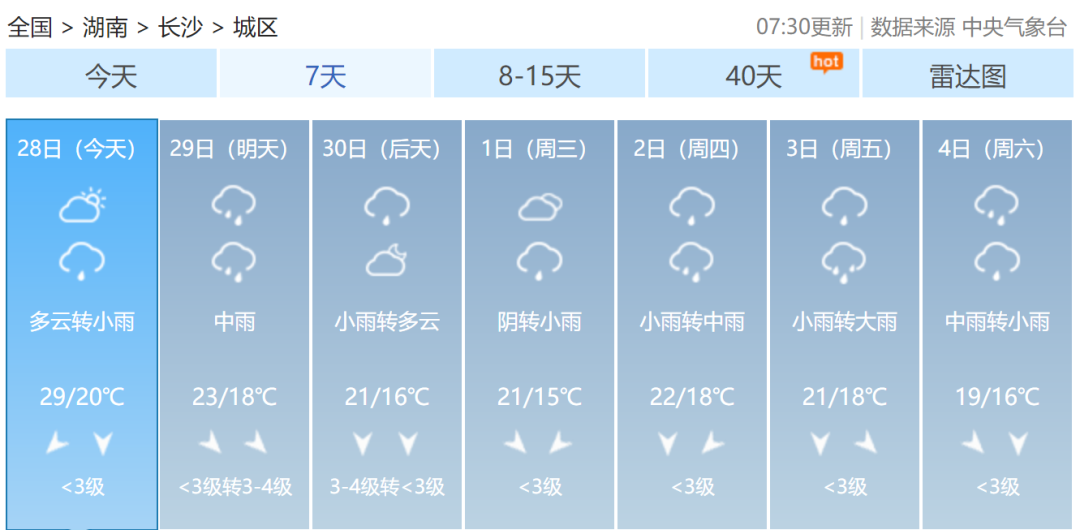The image size is (1080, 530).
Task: Select the 2日（周四）forecast card
Action: [692, 320]
